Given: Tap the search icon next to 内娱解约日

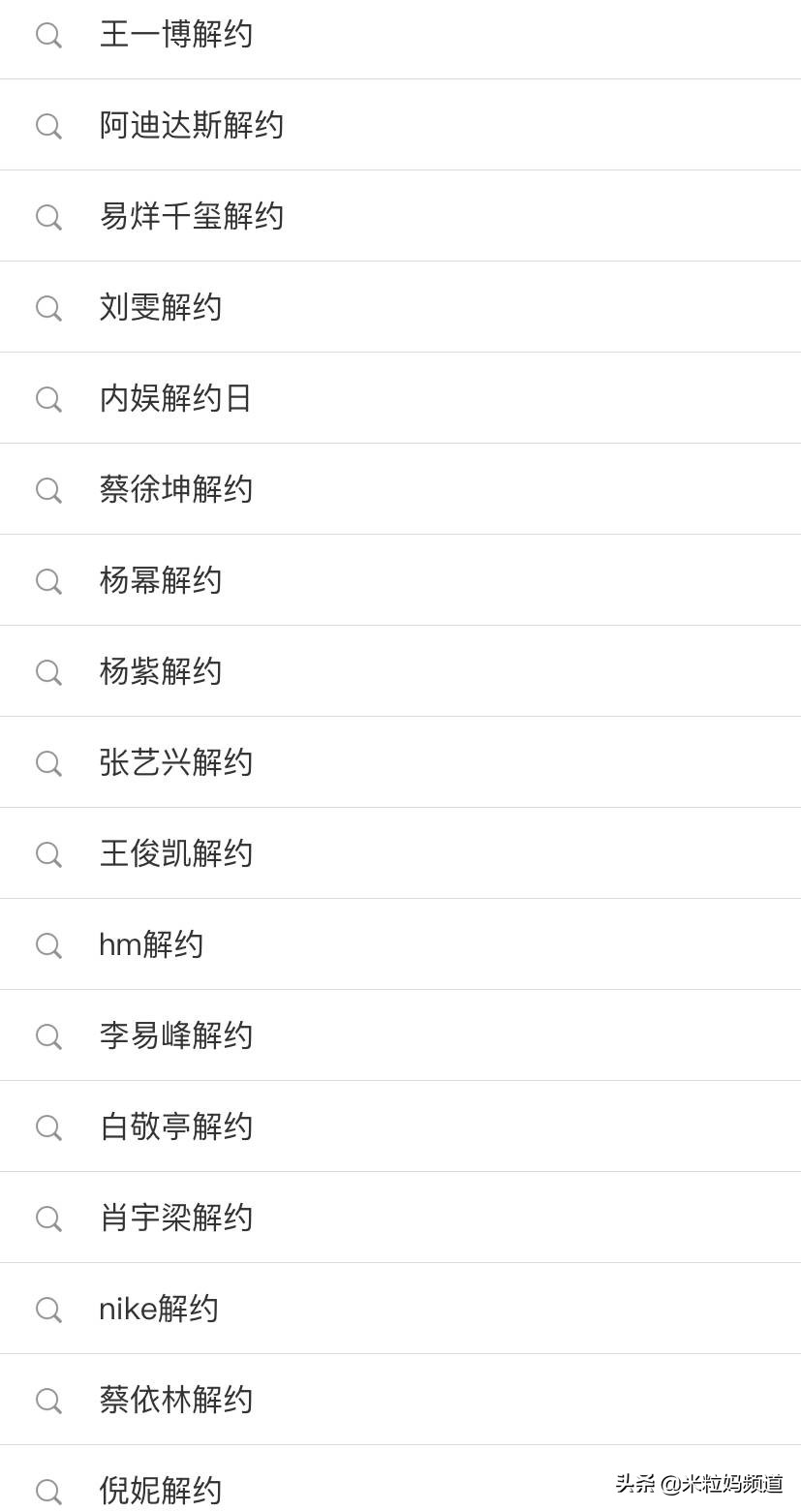Looking at the screenshot, I should tap(48, 398).
